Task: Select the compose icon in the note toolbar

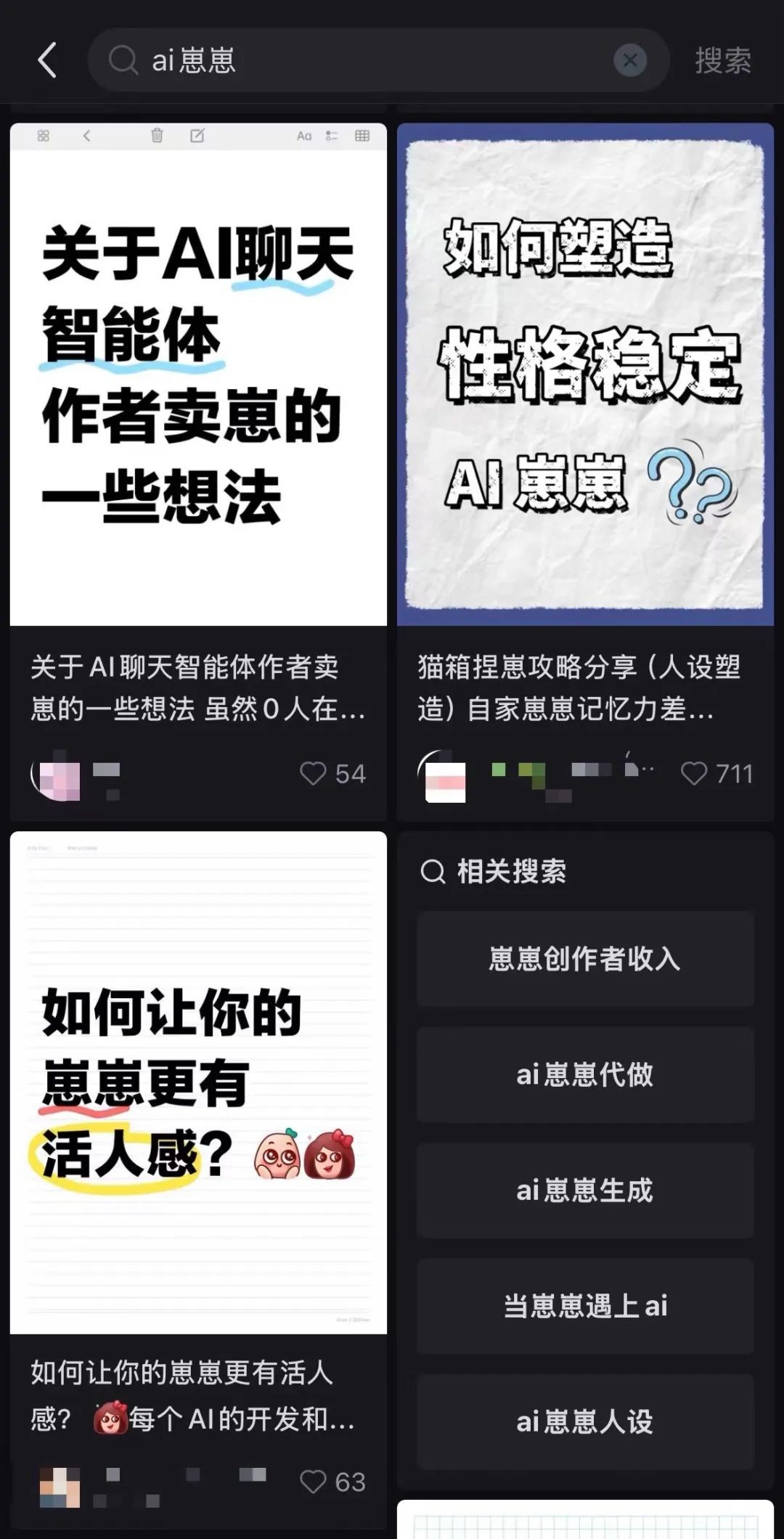Action: (x=196, y=136)
